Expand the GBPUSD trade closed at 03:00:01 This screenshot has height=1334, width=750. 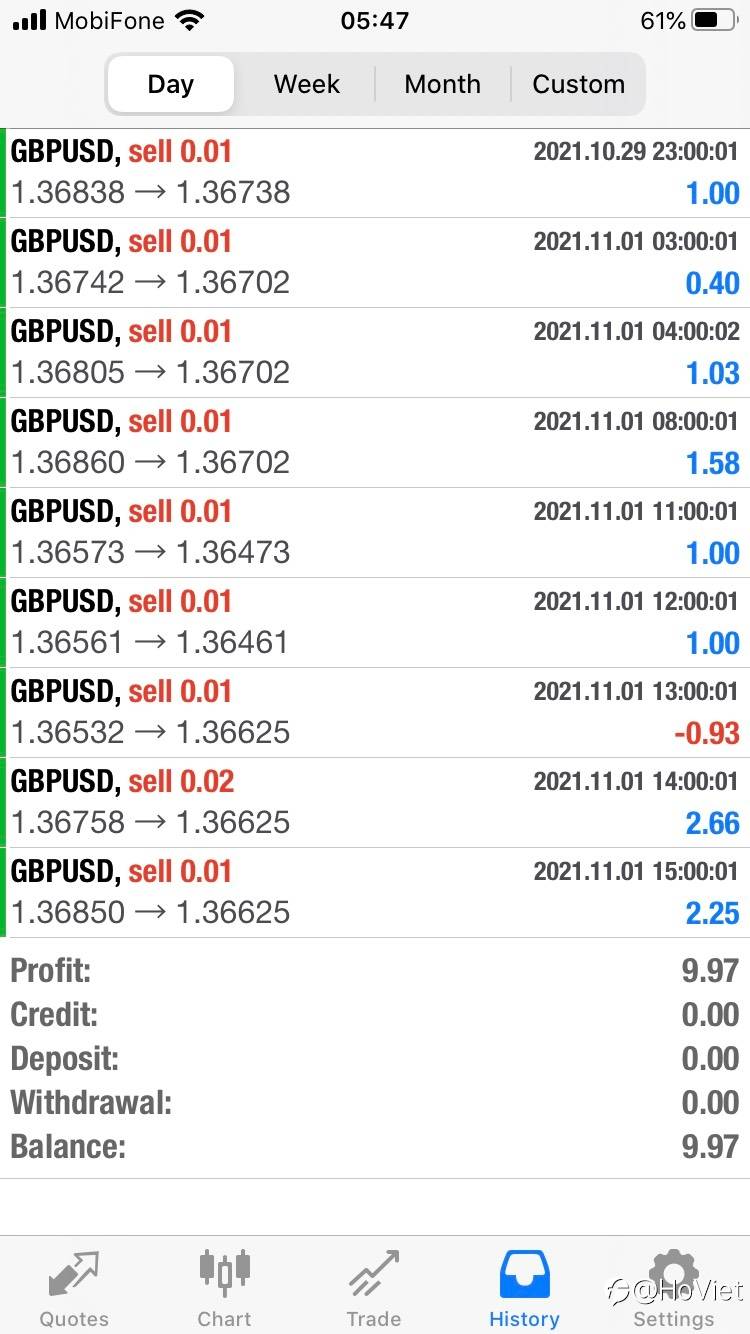tap(375, 262)
